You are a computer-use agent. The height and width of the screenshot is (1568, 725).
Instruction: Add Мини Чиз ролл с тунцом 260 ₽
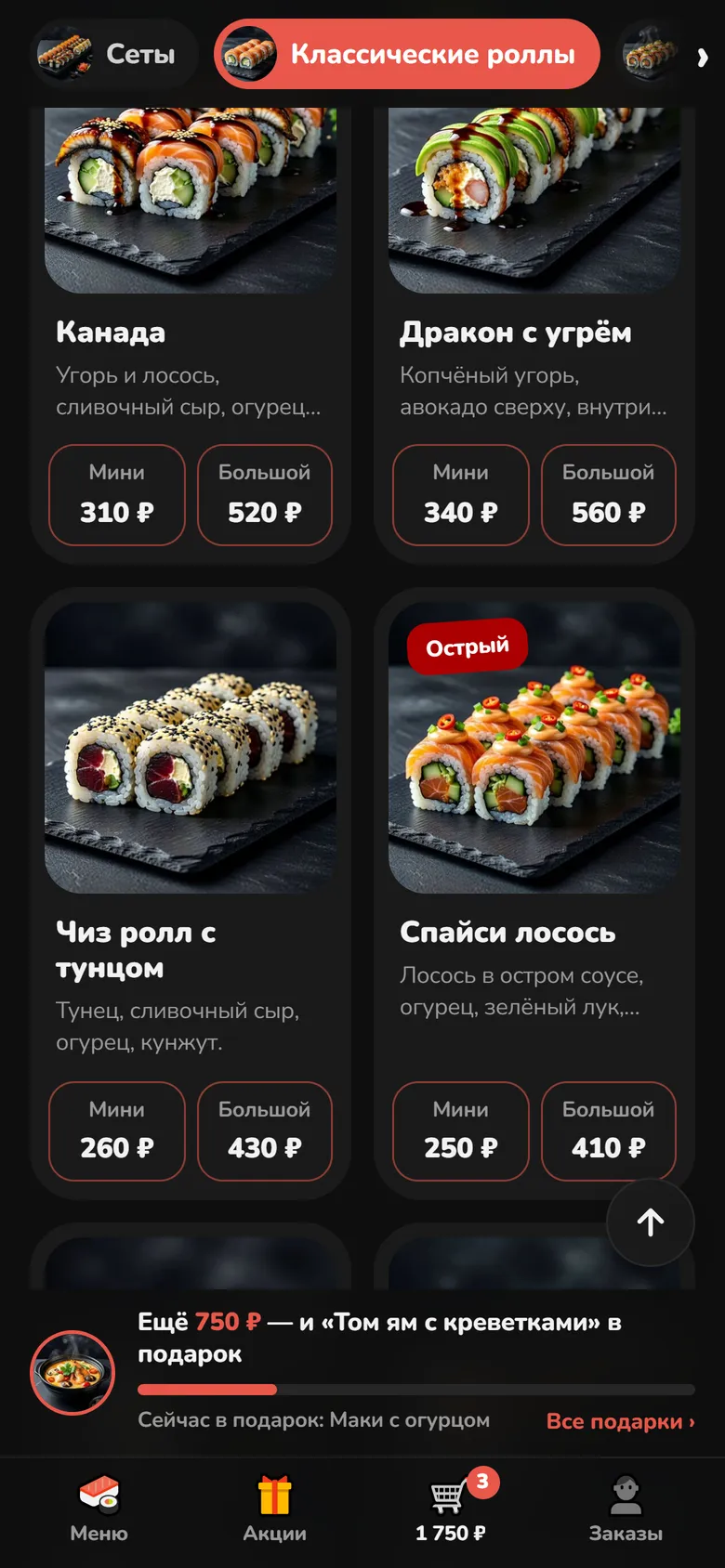[x=117, y=1131]
